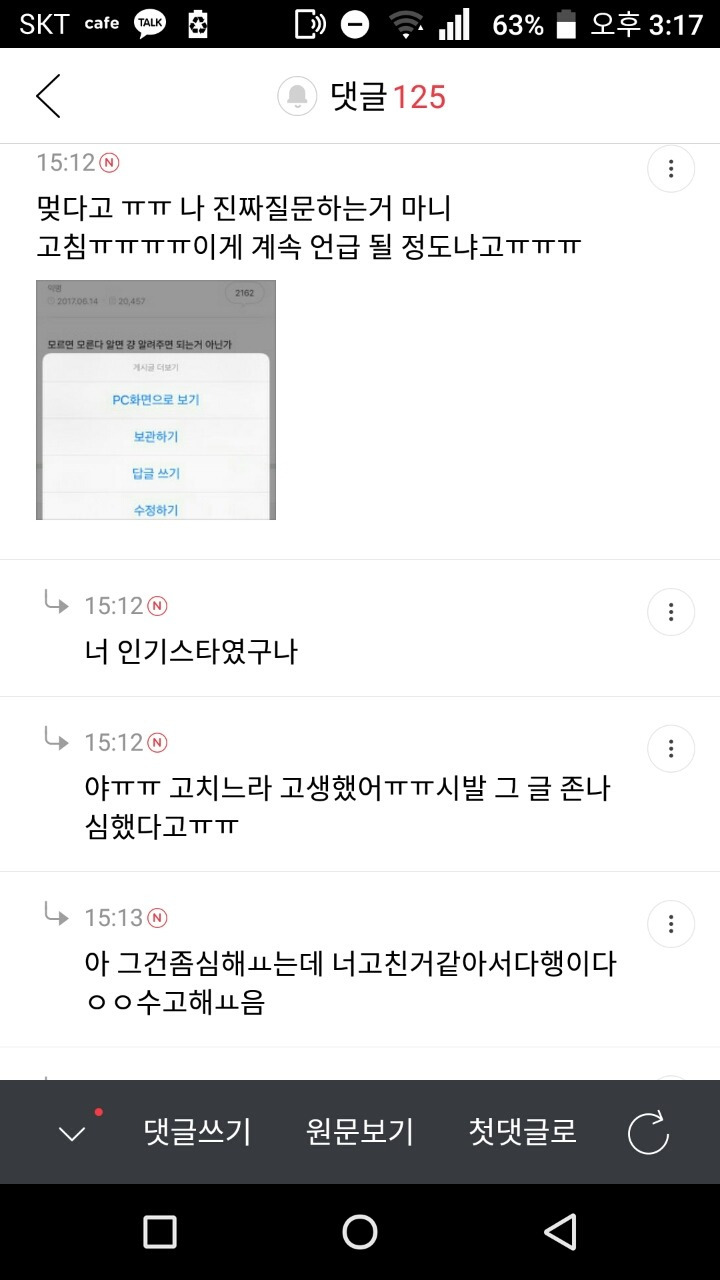This screenshot has height=1280, width=720.
Task: Open recent apps with the square button
Action: click(160, 1232)
